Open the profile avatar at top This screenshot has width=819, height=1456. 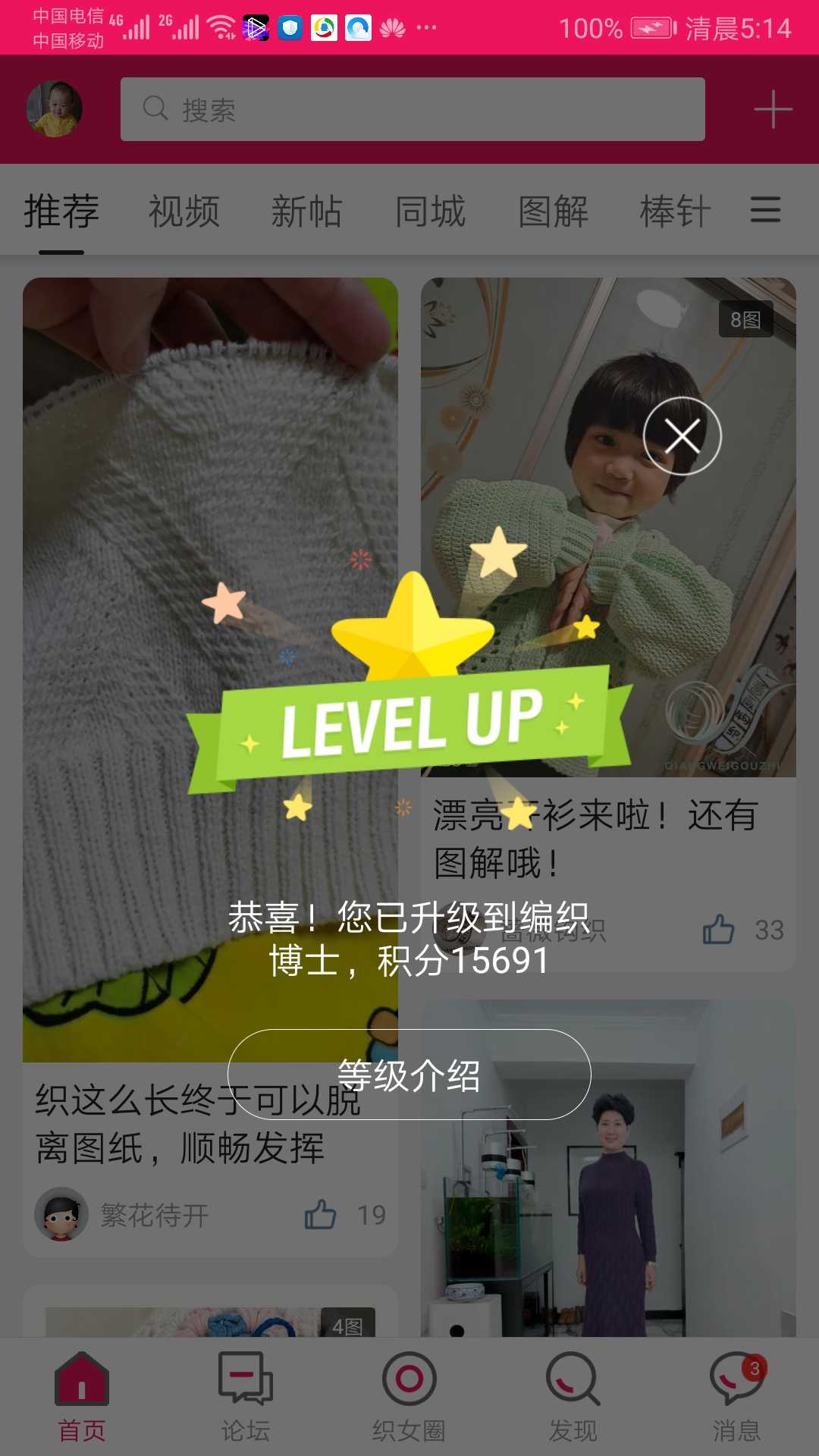[55, 109]
